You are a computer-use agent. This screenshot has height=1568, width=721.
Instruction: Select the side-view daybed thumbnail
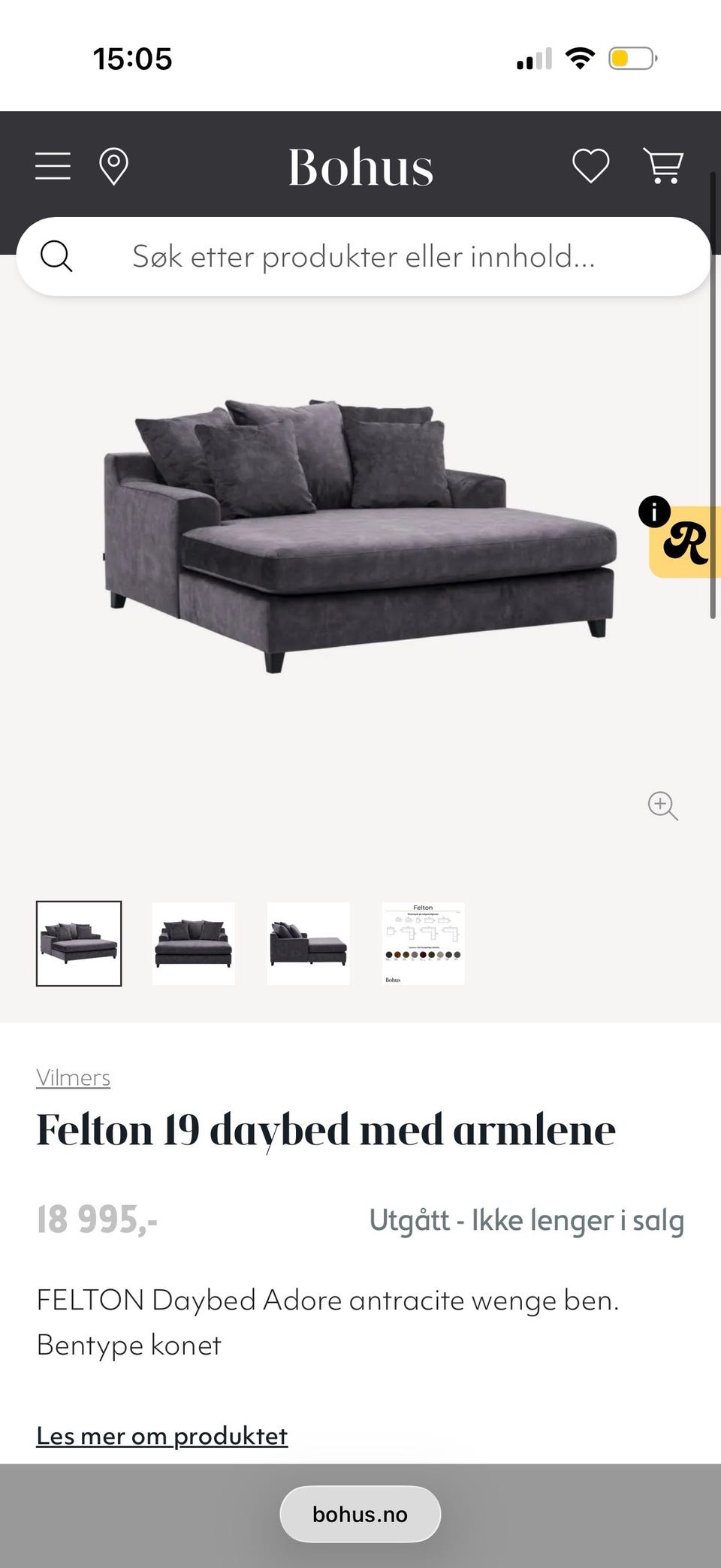308,942
